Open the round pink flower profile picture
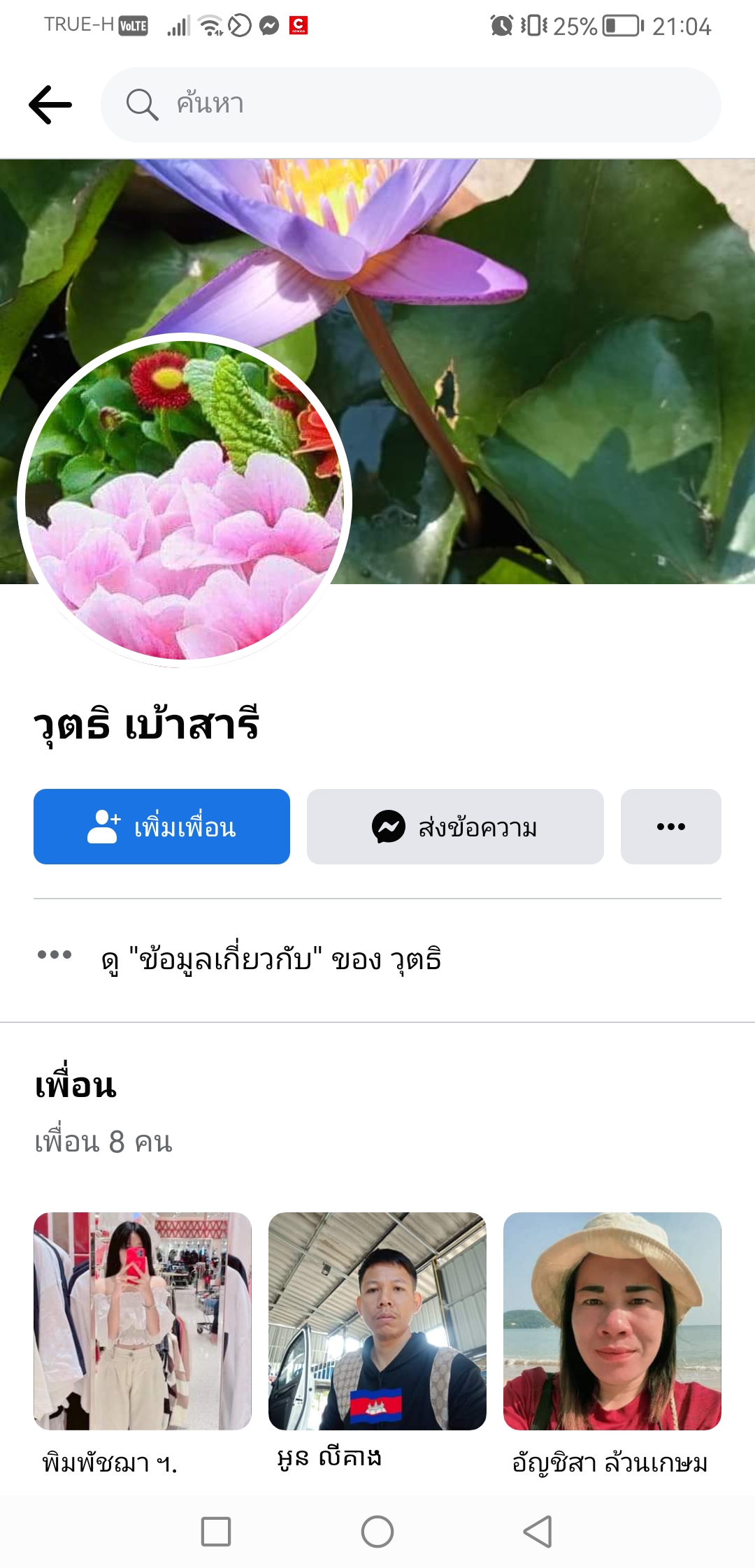This screenshot has width=755, height=1568. [185, 500]
